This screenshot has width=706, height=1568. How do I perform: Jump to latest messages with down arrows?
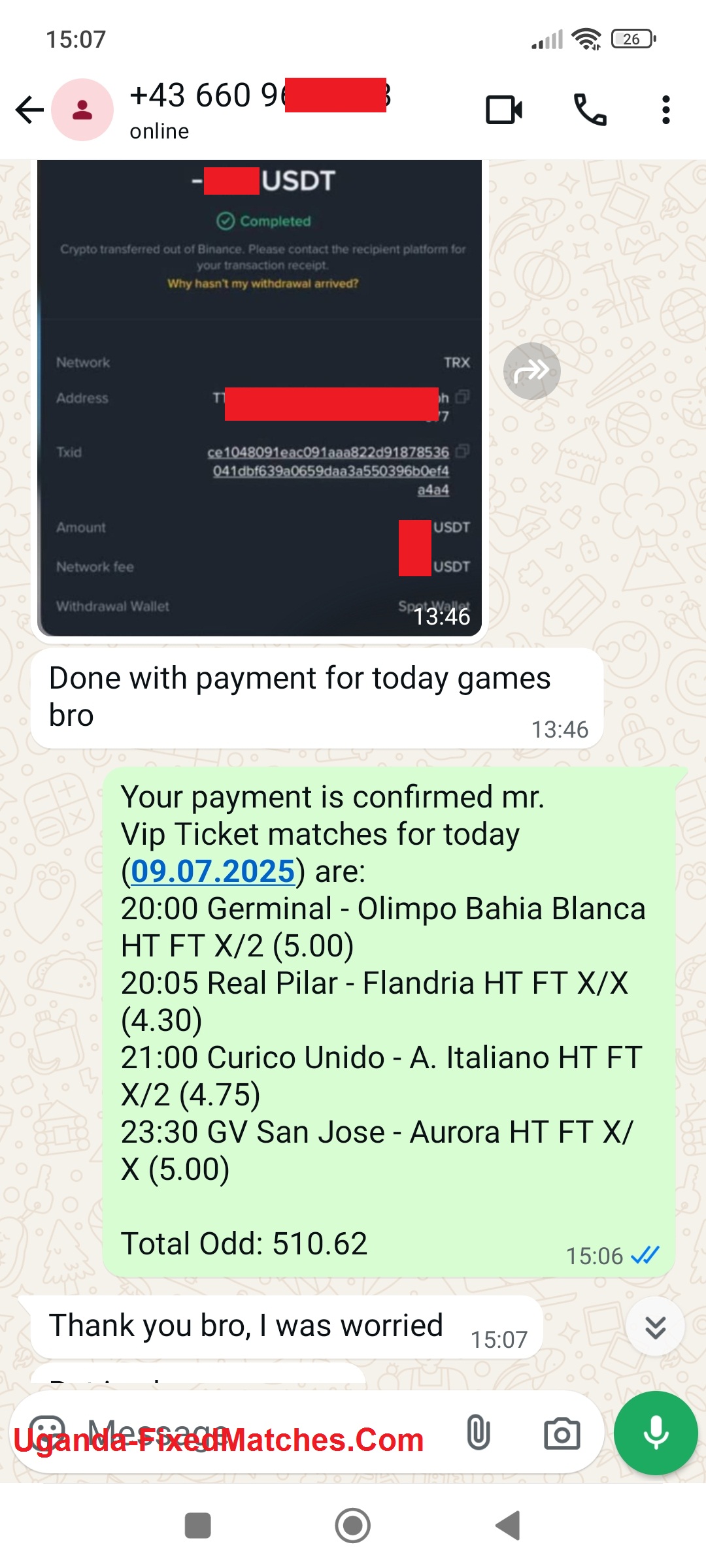pyautogui.click(x=655, y=1327)
